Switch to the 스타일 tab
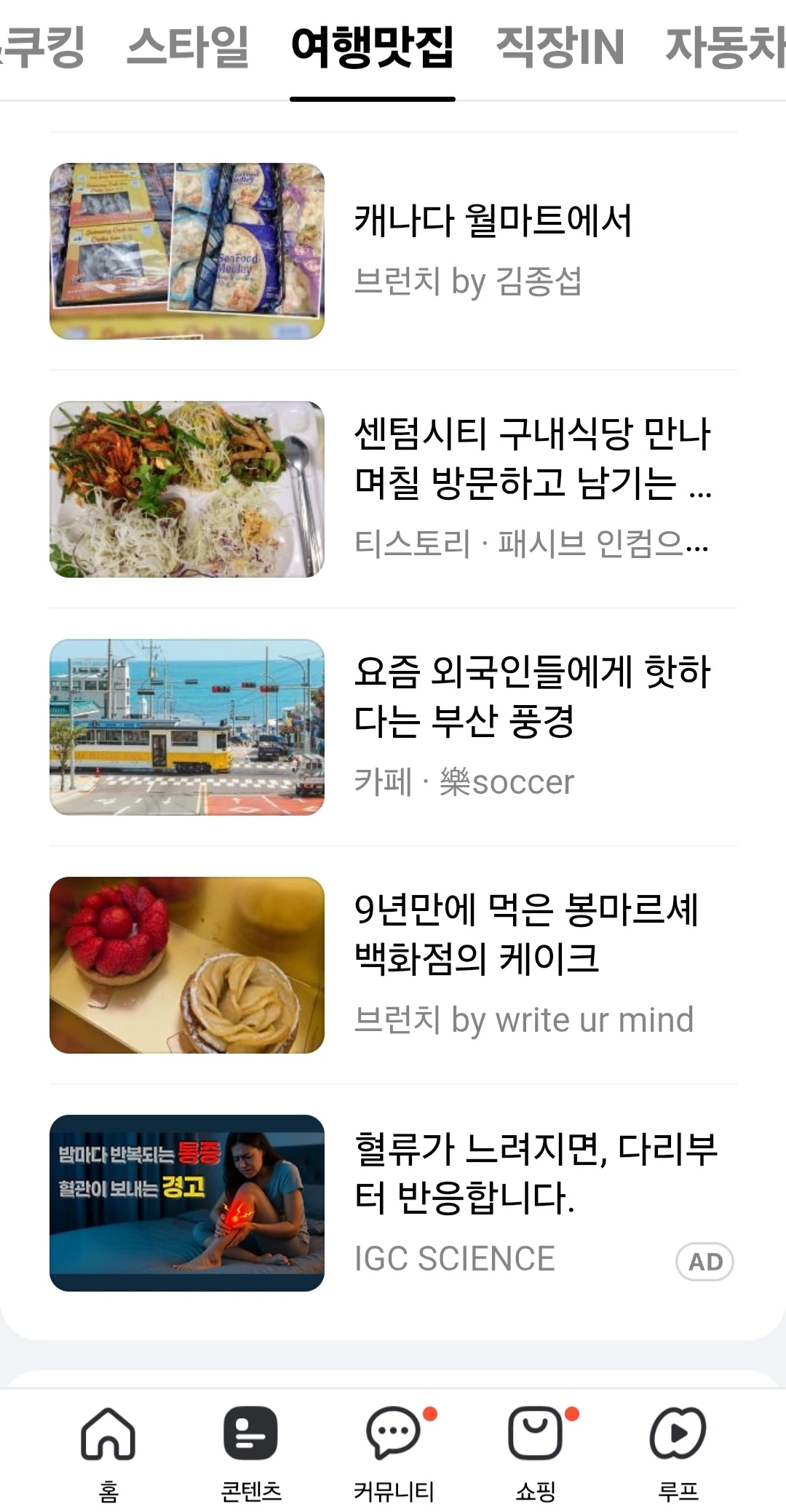786x1512 pixels. click(188, 47)
